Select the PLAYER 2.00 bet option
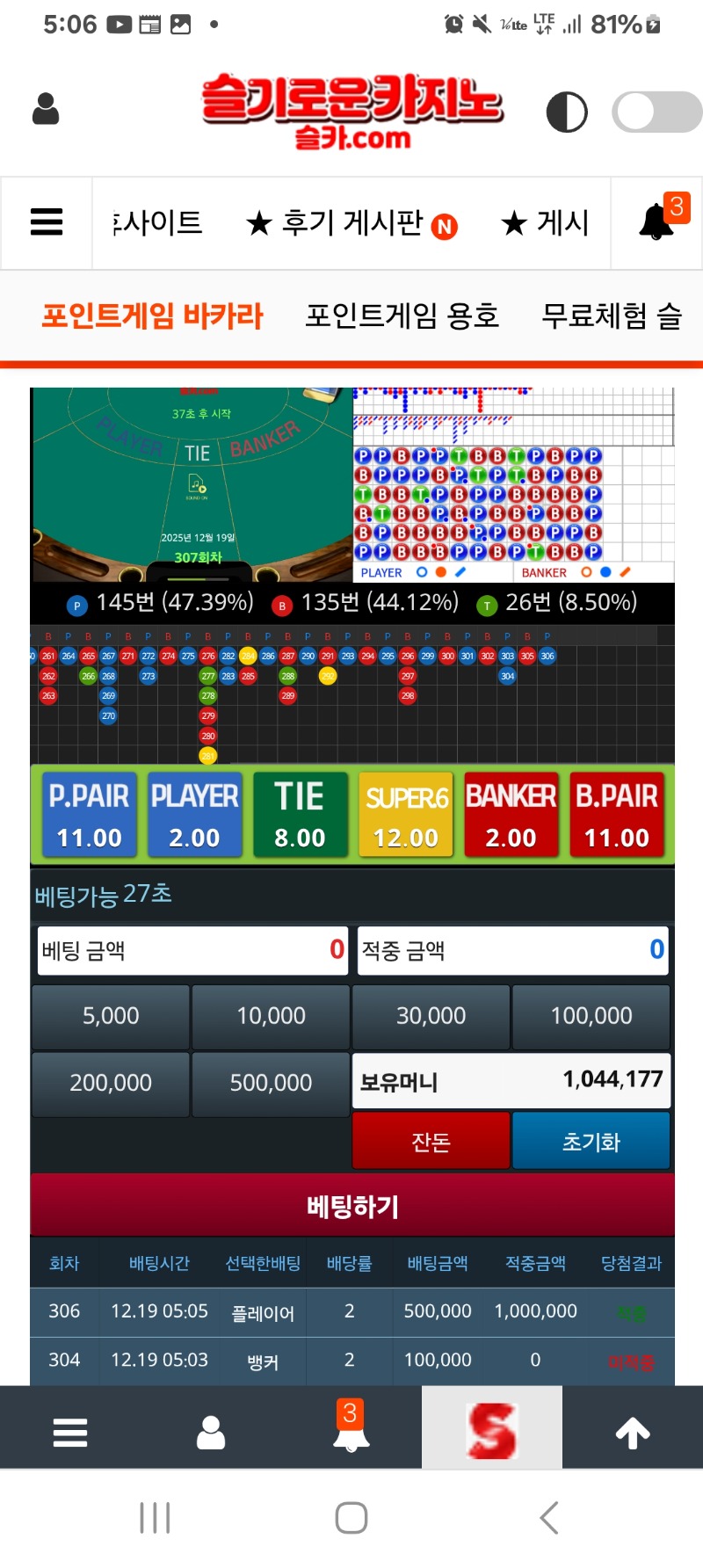Image resolution: width=703 pixels, height=1568 pixels. [x=194, y=814]
